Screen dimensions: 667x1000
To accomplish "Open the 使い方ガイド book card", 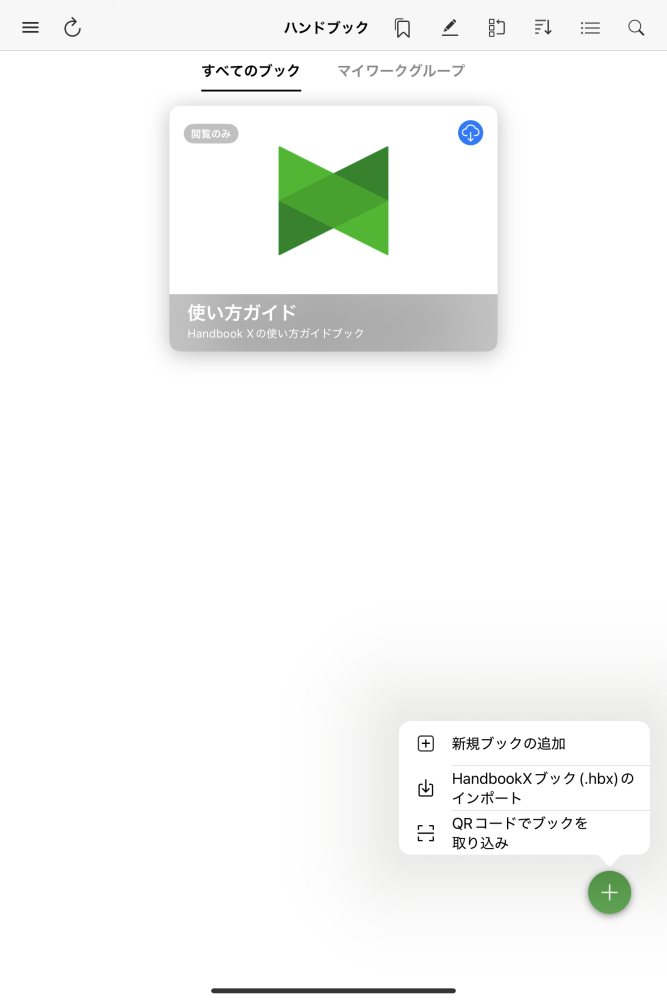I will [333, 228].
